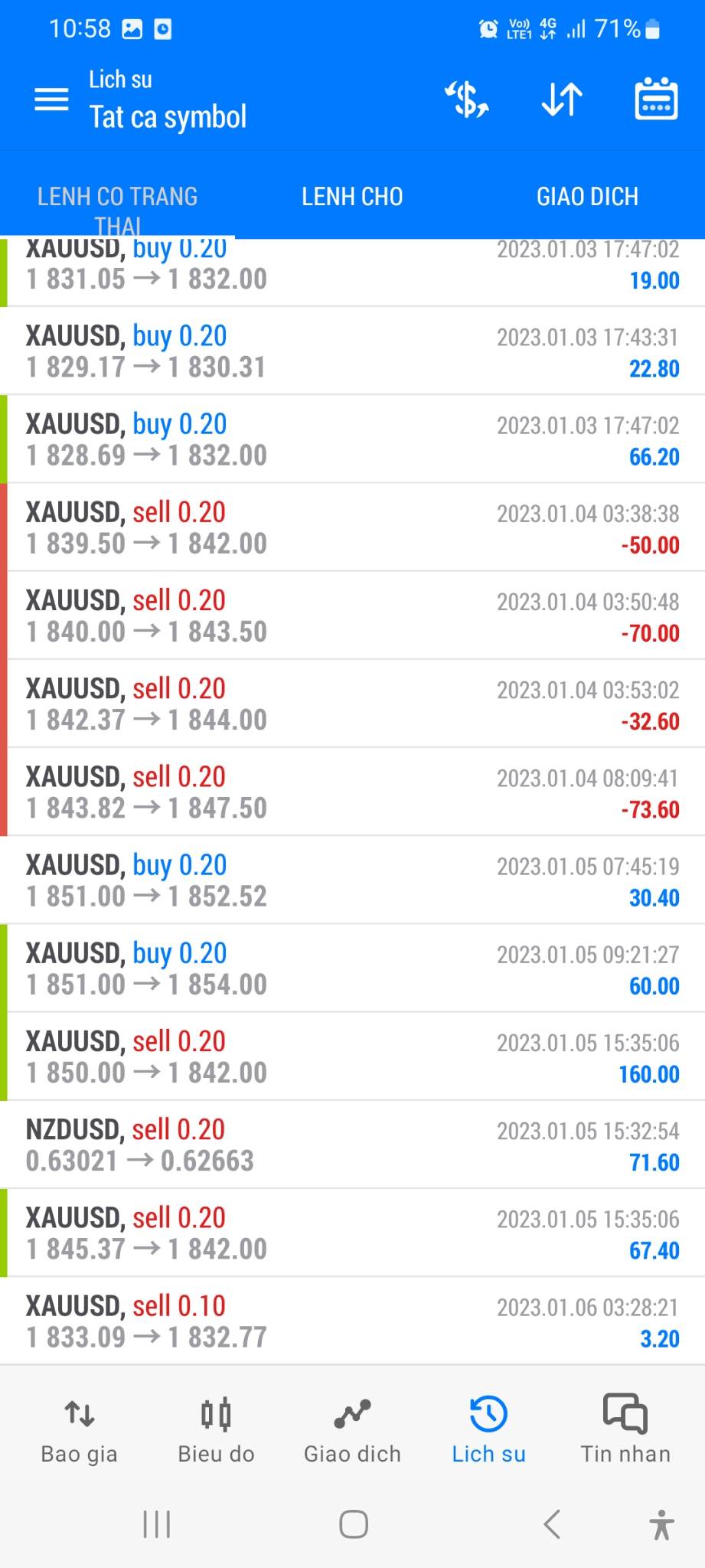Open the sort arrows option

562,100
